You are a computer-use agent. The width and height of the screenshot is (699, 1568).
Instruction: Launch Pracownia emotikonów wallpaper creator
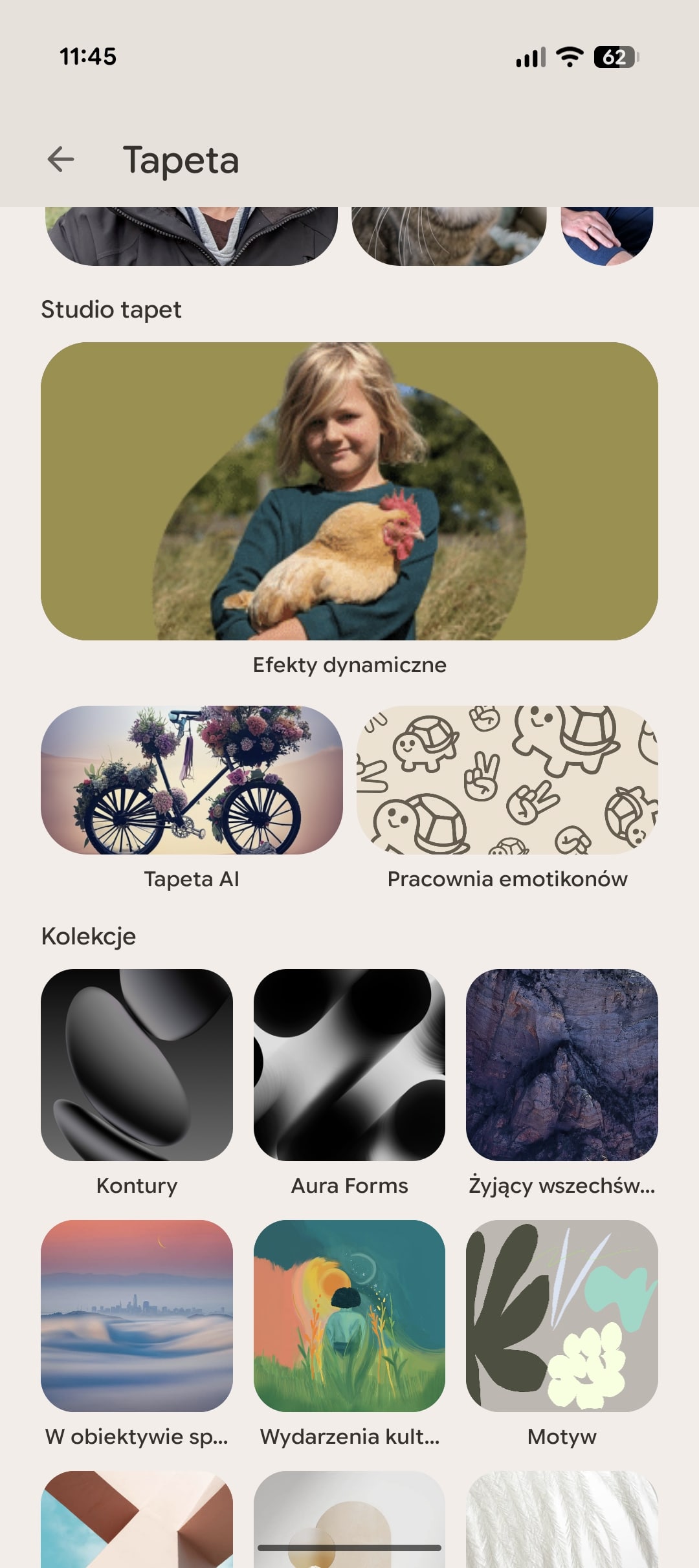pyautogui.click(x=507, y=780)
